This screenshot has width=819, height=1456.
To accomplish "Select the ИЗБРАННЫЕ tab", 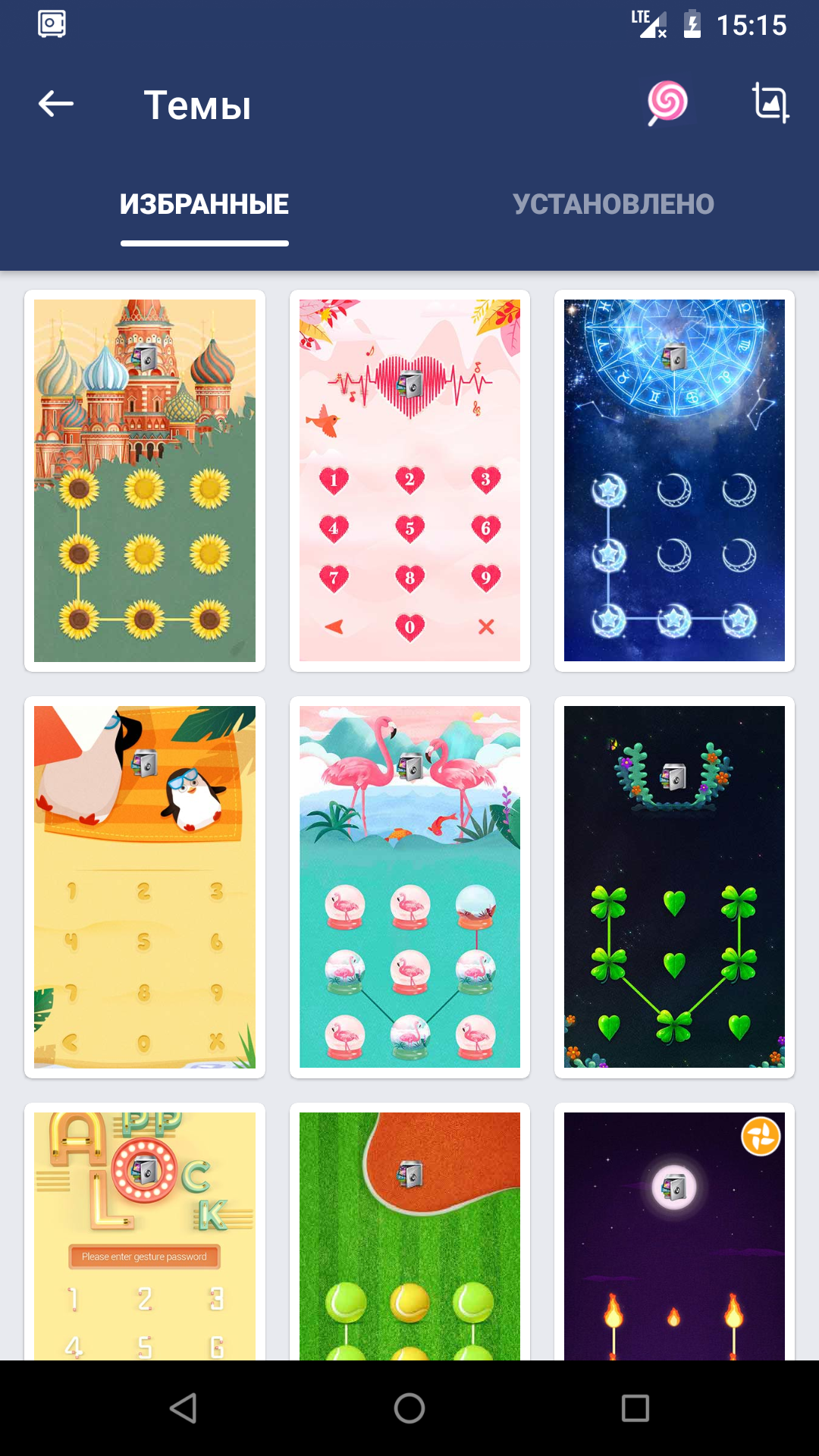I will [204, 204].
